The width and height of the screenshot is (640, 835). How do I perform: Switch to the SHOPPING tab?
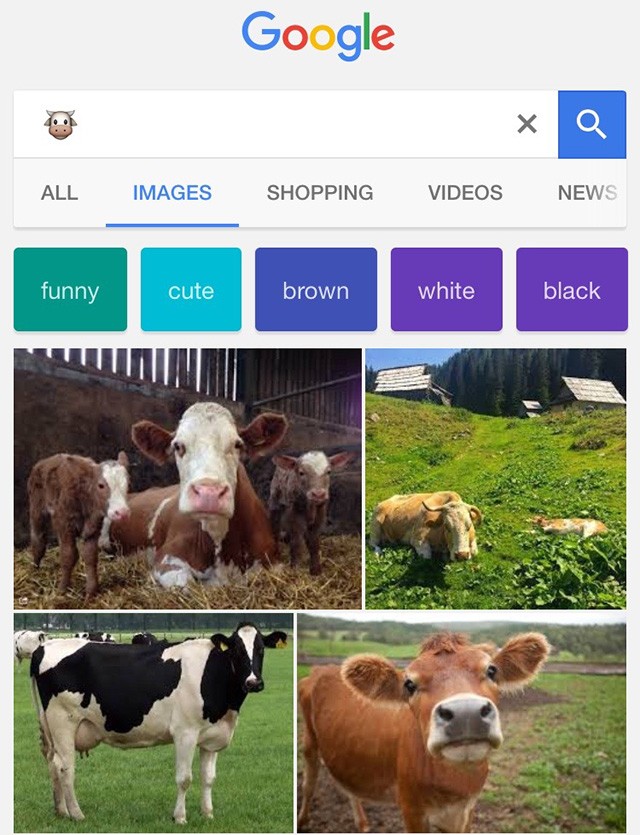[x=320, y=193]
